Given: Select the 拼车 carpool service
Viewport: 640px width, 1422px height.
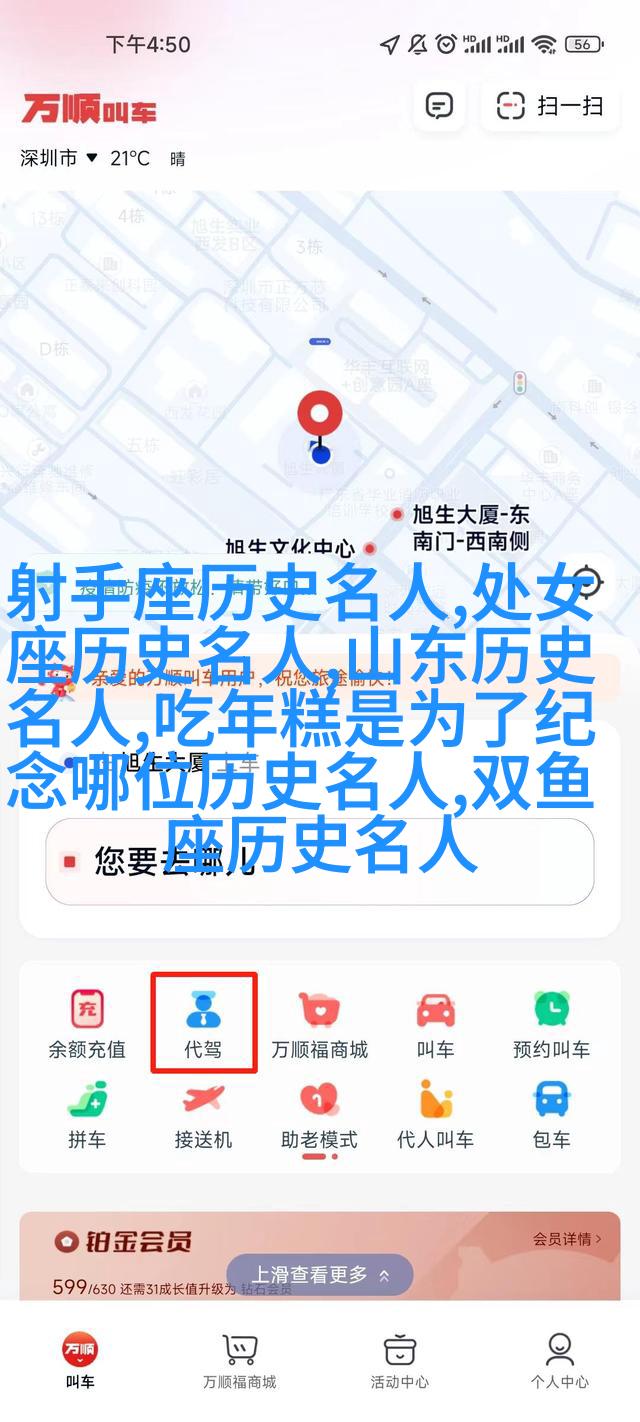Looking at the screenshot, I should click(x=87, y=1114).
